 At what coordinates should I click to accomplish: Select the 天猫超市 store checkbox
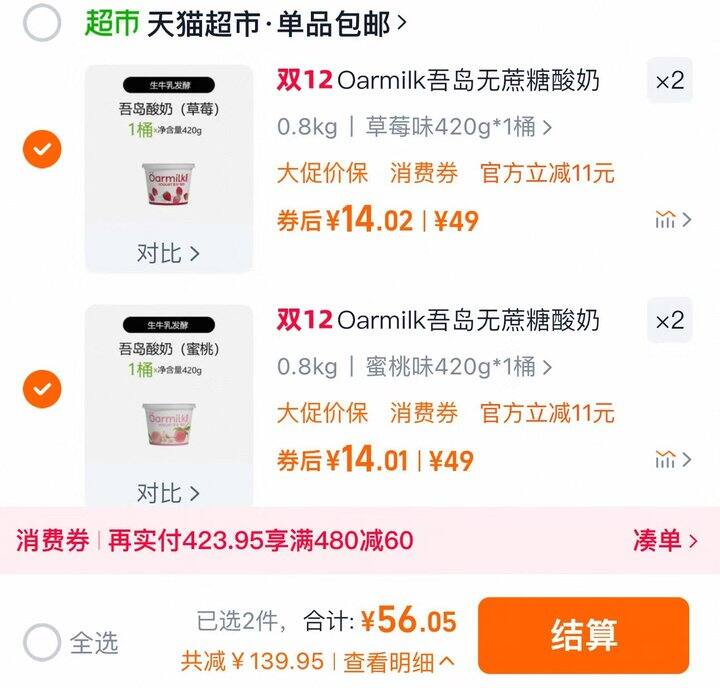click(x=42, y=22)
